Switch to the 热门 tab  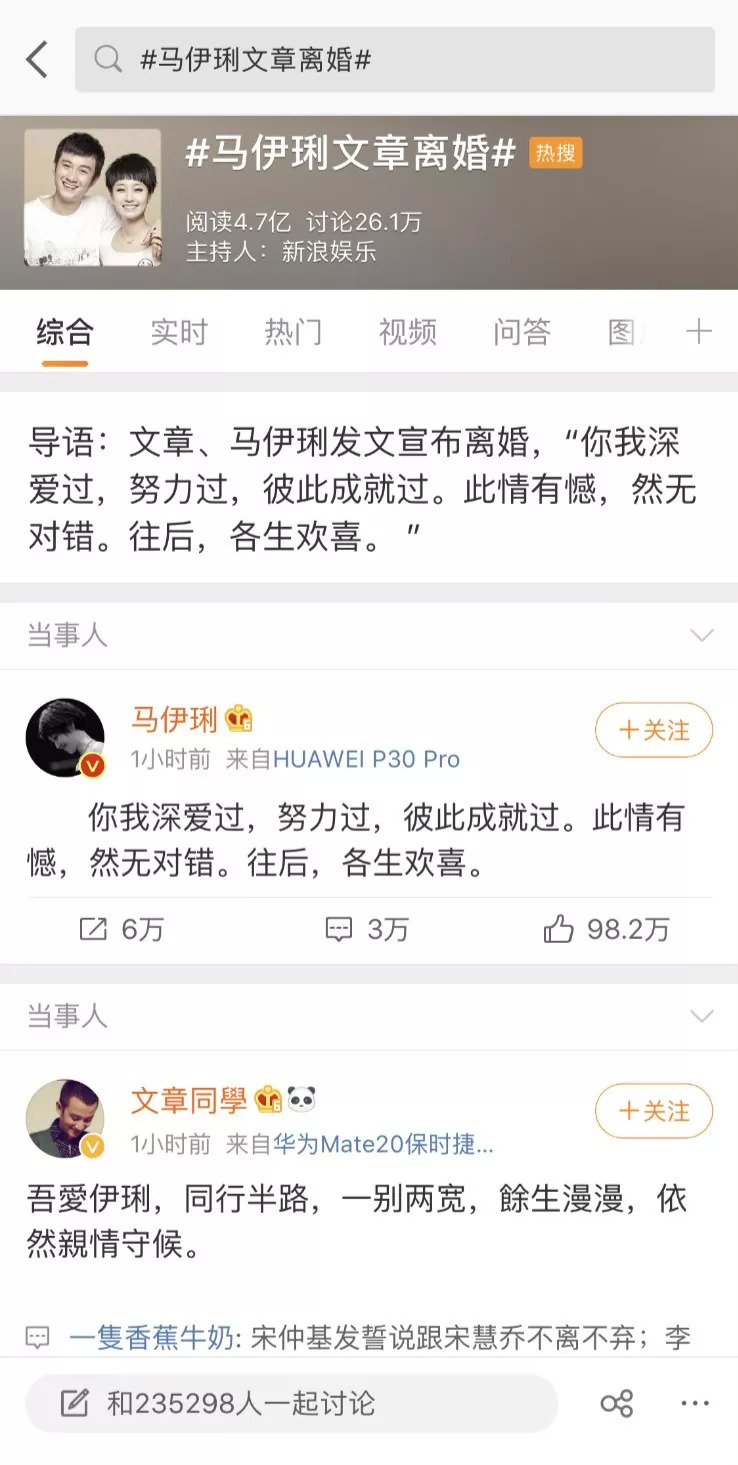(293, 332)
